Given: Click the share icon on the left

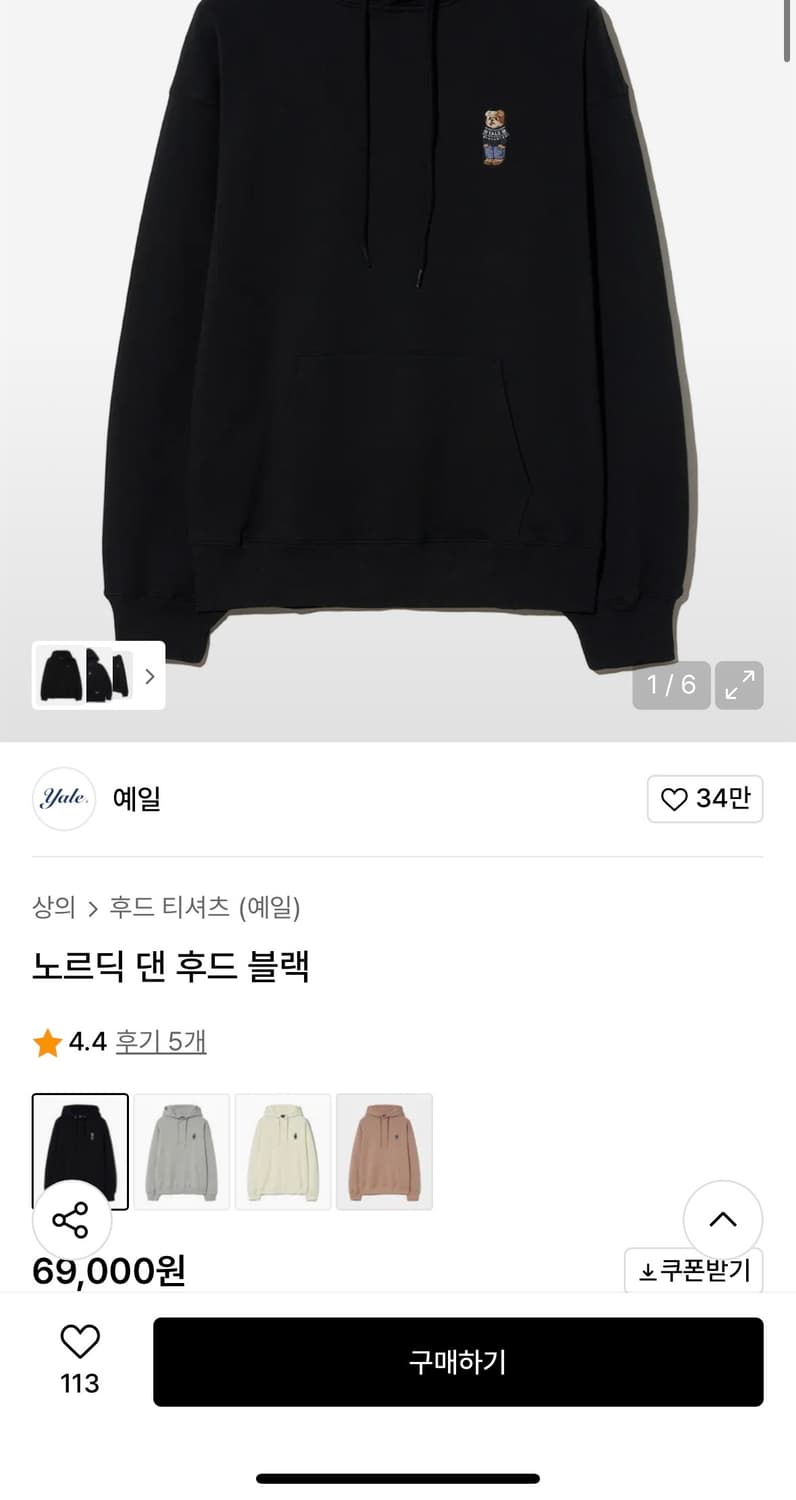Looking at the screenshot, I should 71,1220.
